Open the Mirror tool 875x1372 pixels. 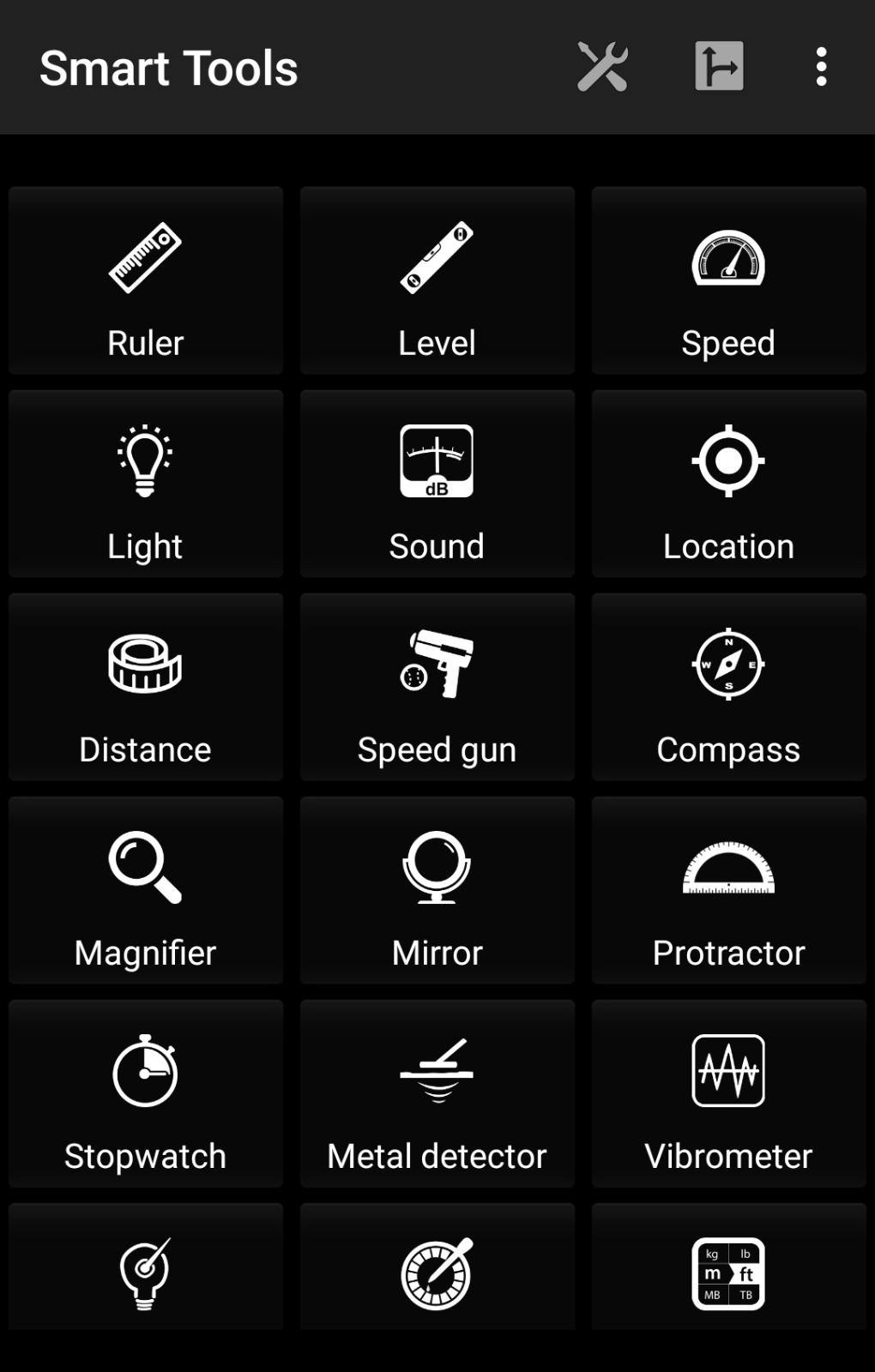coord(437,891)
